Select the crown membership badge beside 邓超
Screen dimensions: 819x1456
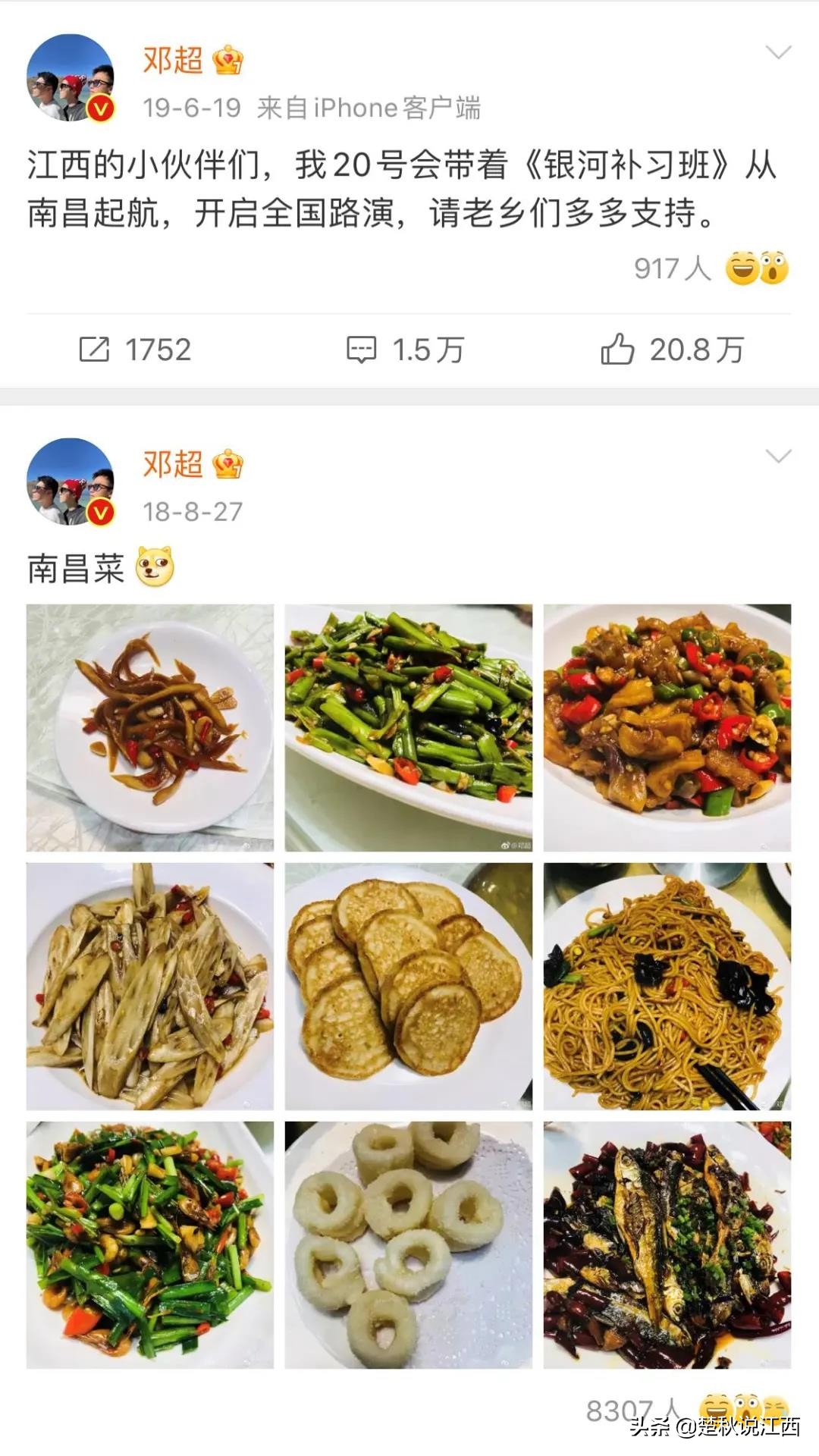(229, 60)
